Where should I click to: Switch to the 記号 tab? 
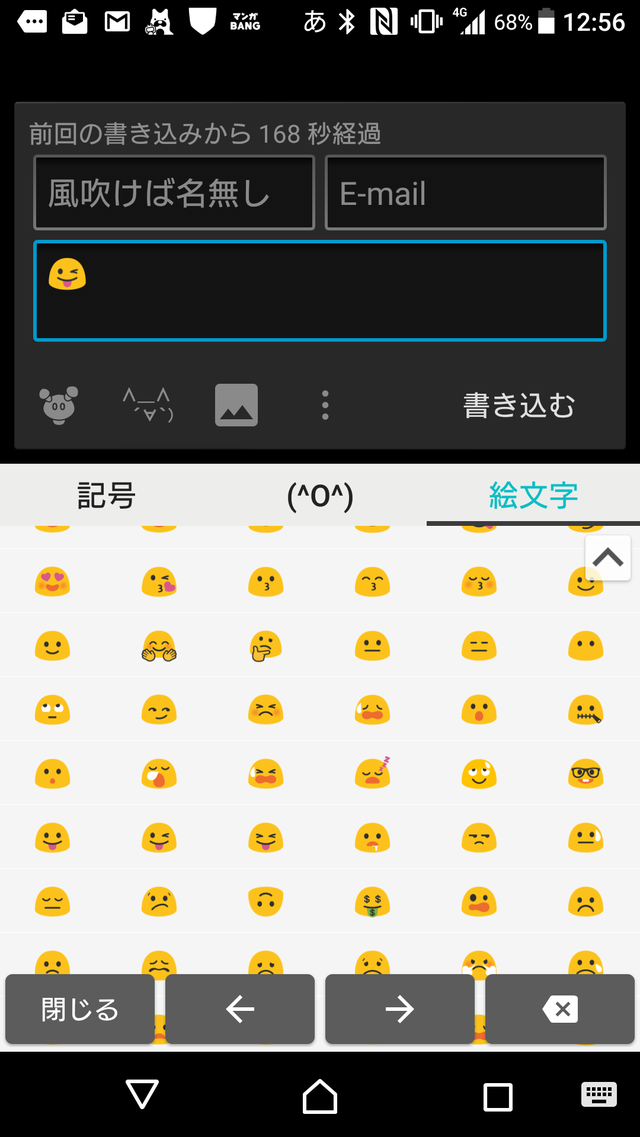(x=107, y=496)
